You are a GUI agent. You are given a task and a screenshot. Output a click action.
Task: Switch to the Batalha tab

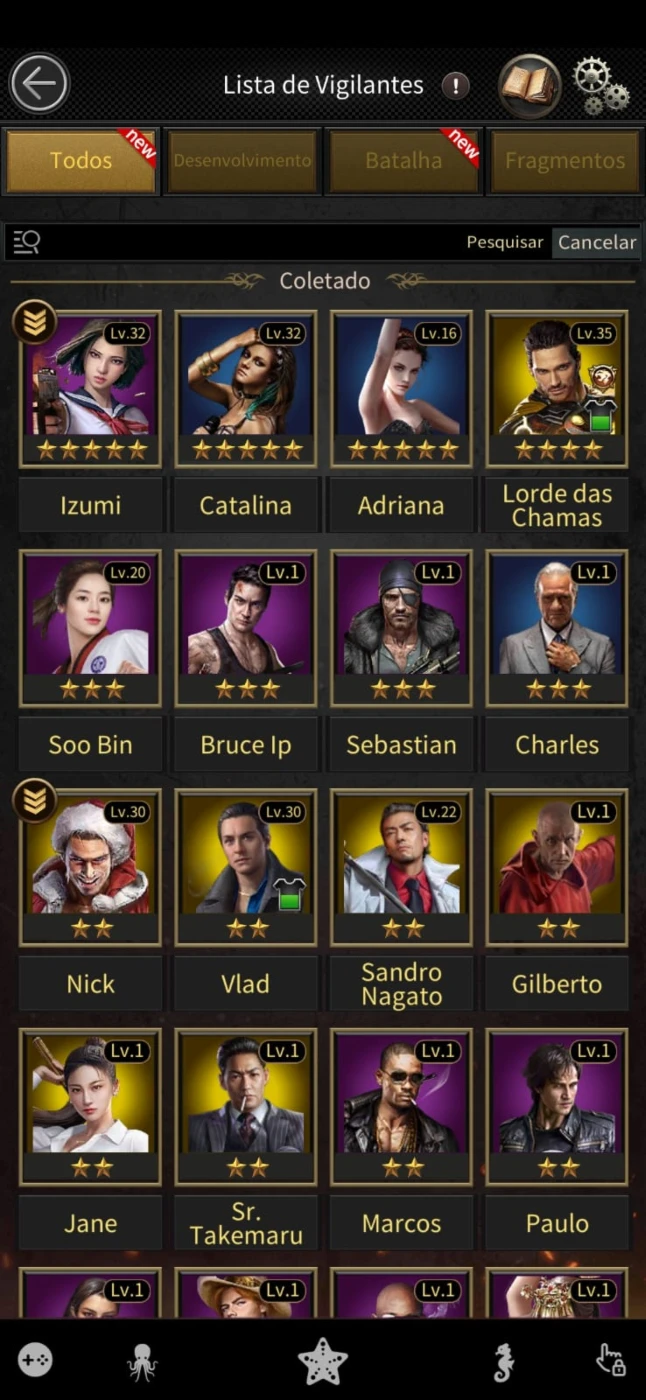(x=404, y=160)
